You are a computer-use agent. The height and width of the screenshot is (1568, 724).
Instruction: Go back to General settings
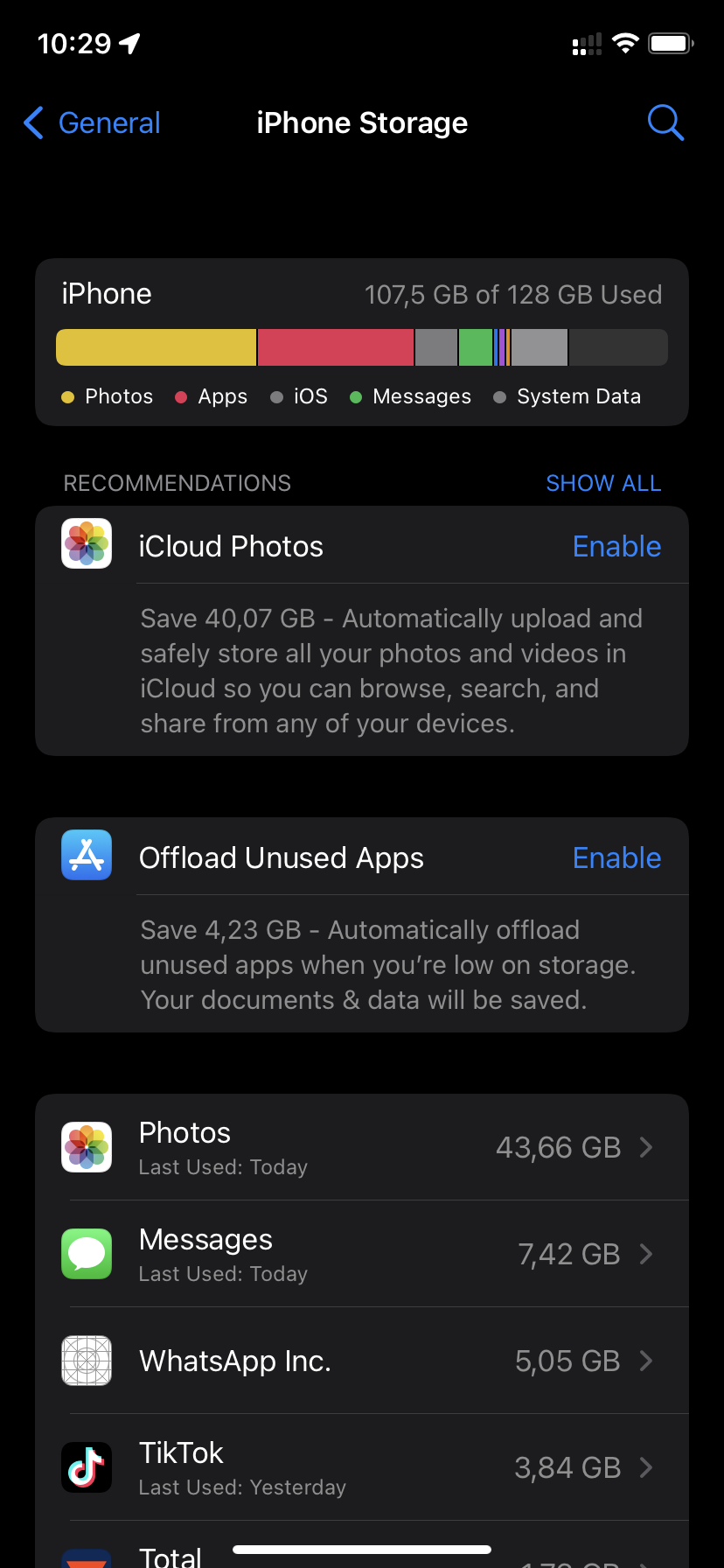coord(92,123)
